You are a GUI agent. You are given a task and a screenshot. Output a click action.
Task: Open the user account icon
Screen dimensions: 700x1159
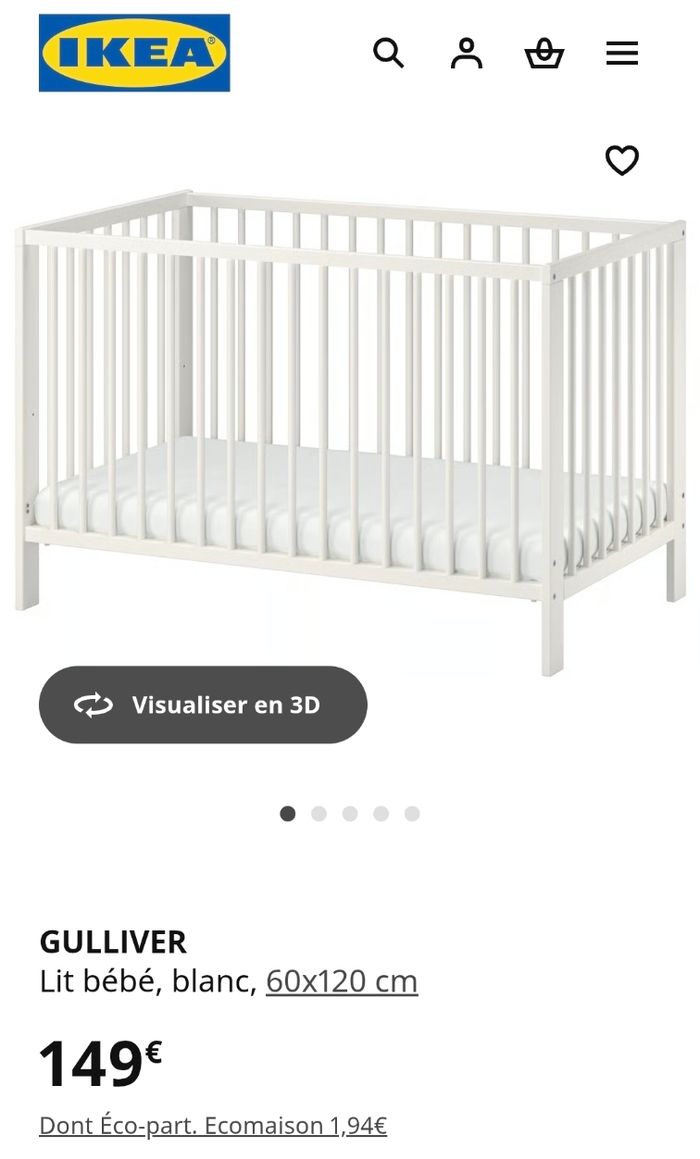pos(466,53)
